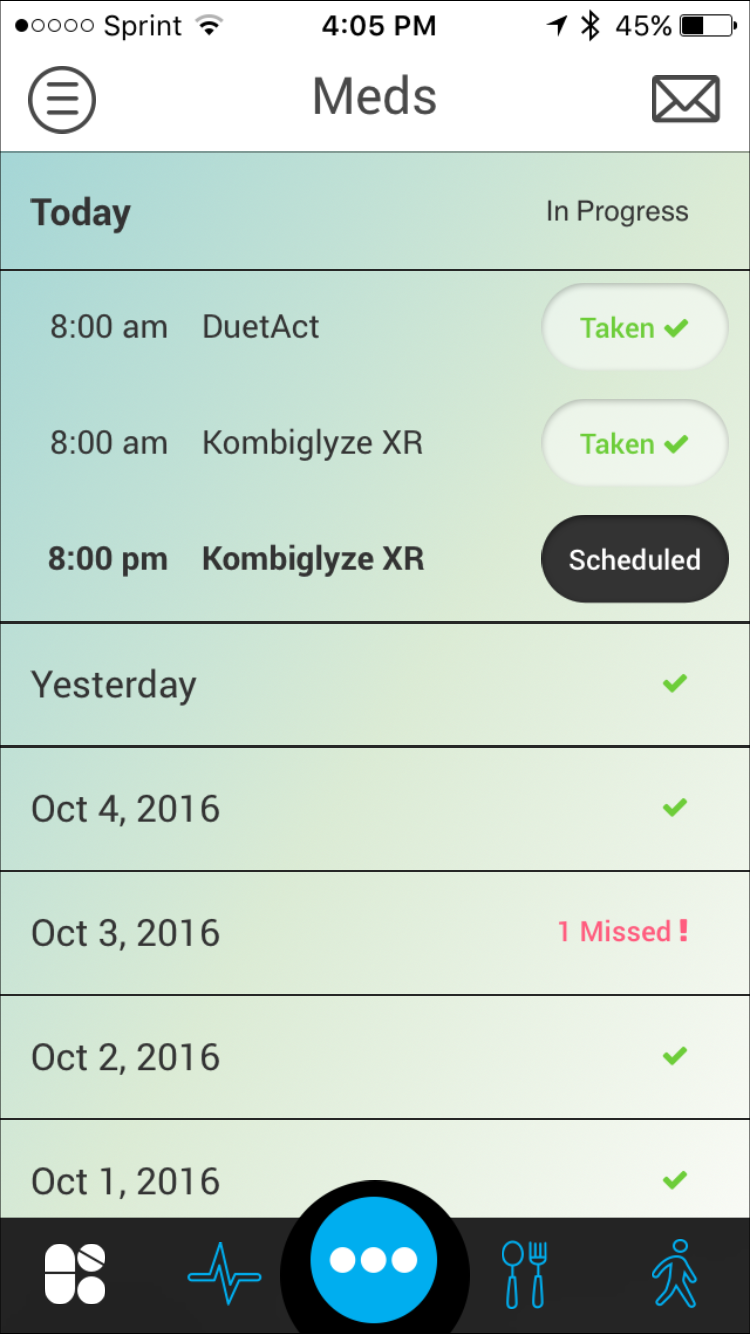Switch to the heartbeat vitals tab

tap(224, 1276)
